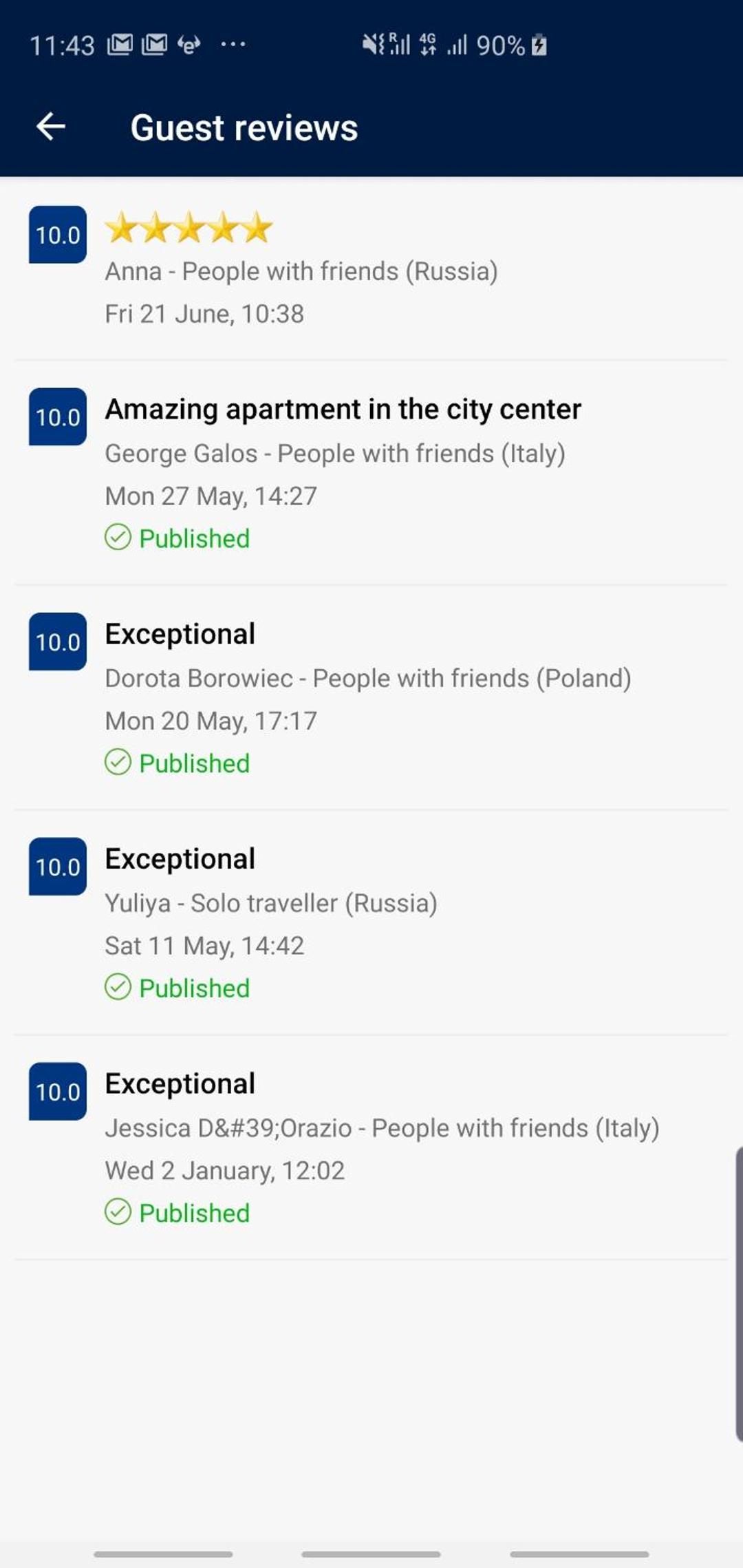Viewport: 743px width, 1568px height.
Task: View Dorota Borowiec's Exceptional review
Action: [x=371, y=698]
